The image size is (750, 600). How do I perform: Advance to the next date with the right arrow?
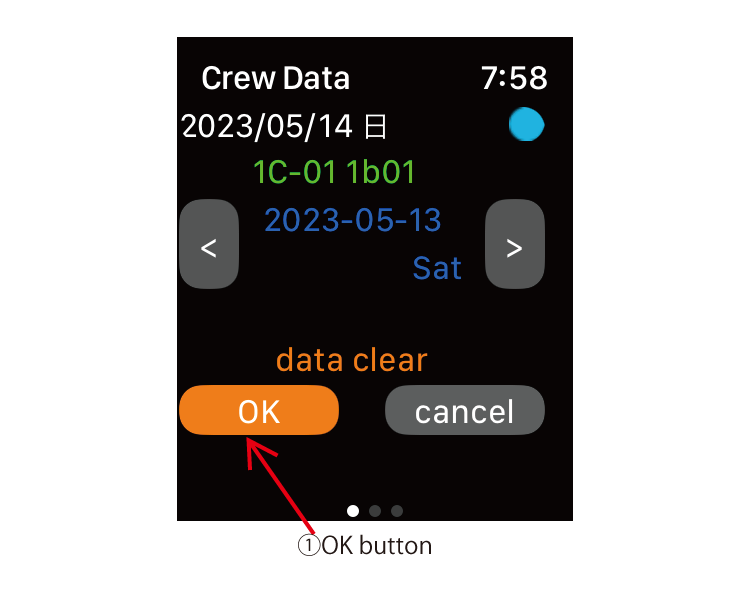(x=514, y=245)
